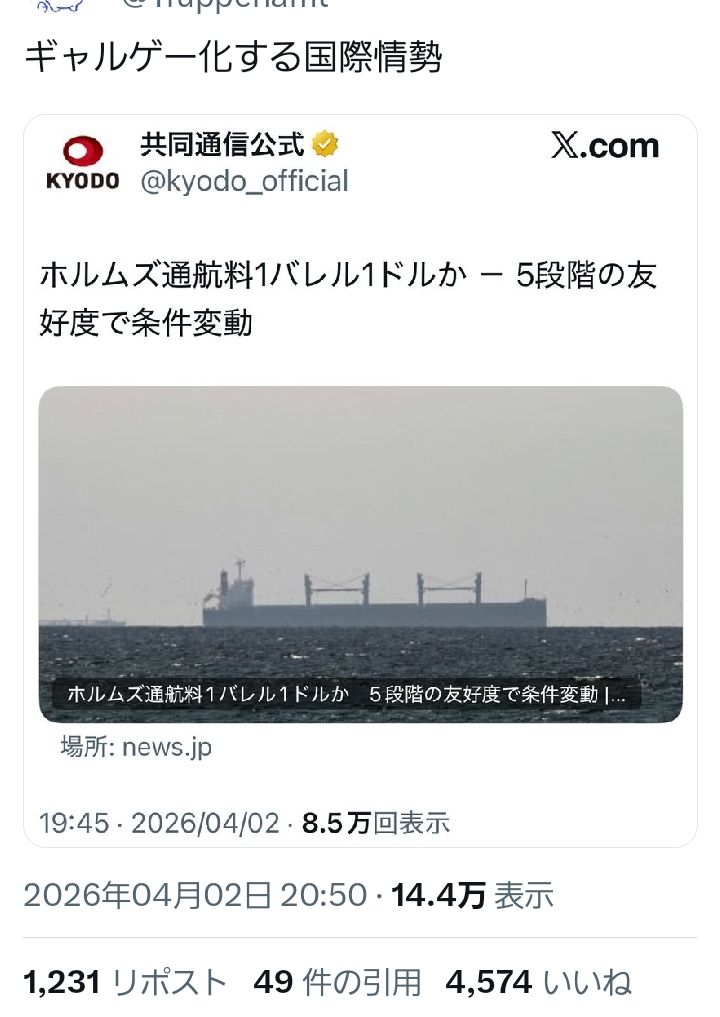The image size is (720, 1017).
Task: View the 49 quote posts
Action: click(x=337, y=982)
